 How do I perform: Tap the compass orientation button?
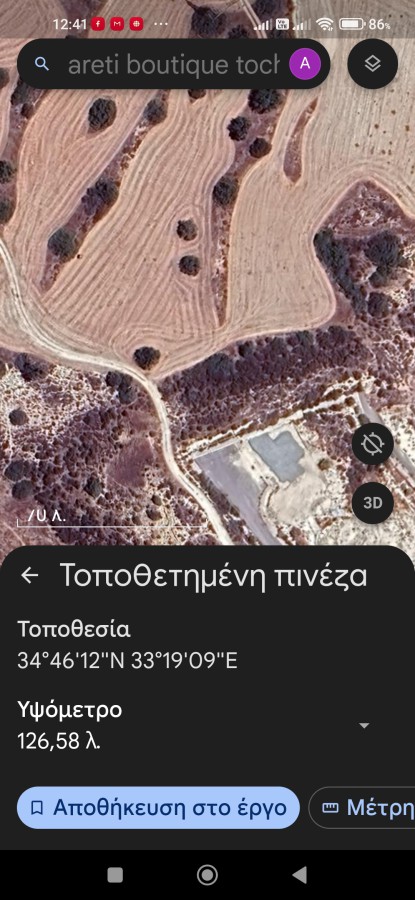[373, 444]
